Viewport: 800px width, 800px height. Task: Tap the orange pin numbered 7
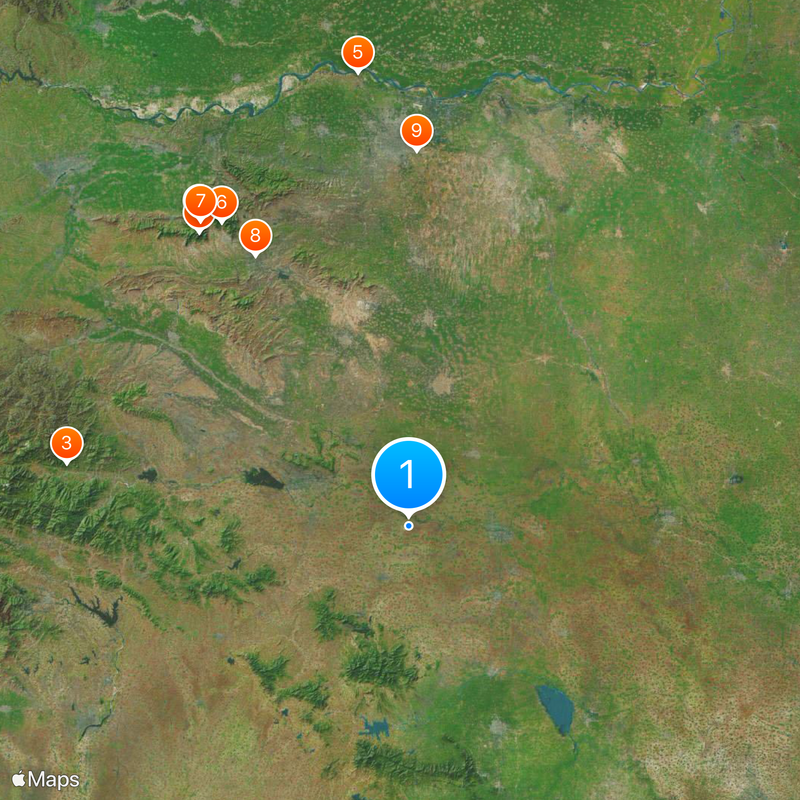200,201
